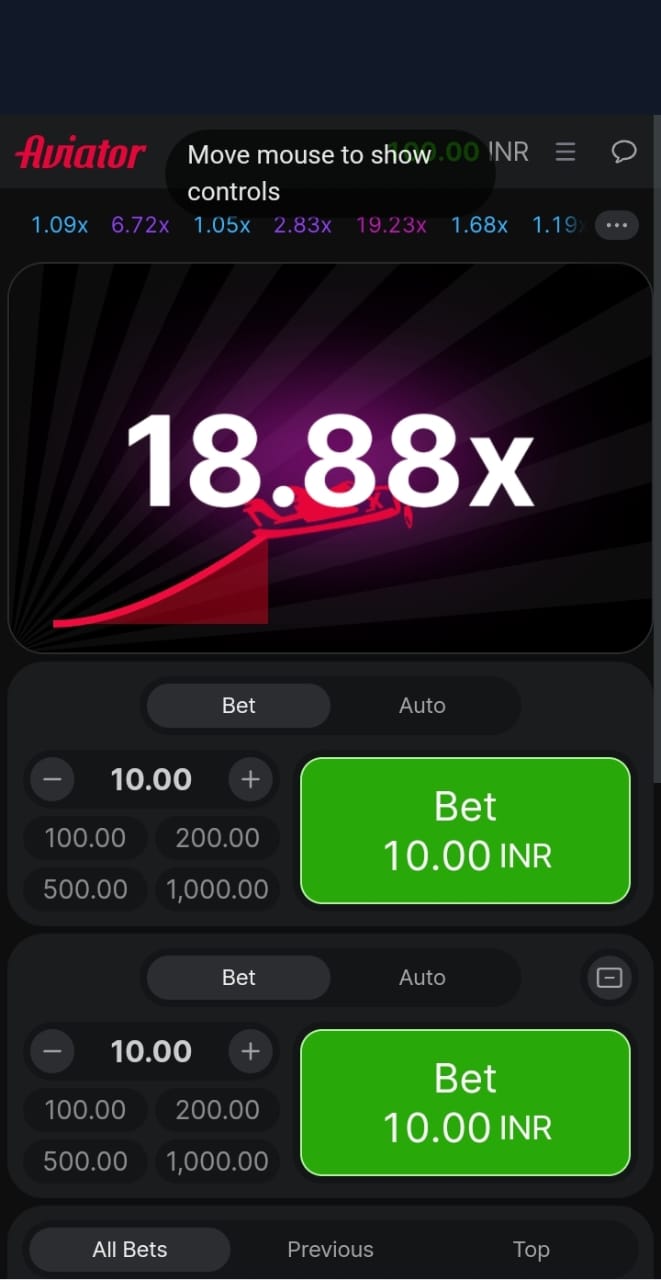This screenshot has height=1280, width=661.
Task: Switch first bet panel to Auto
Action: [422, 706]
